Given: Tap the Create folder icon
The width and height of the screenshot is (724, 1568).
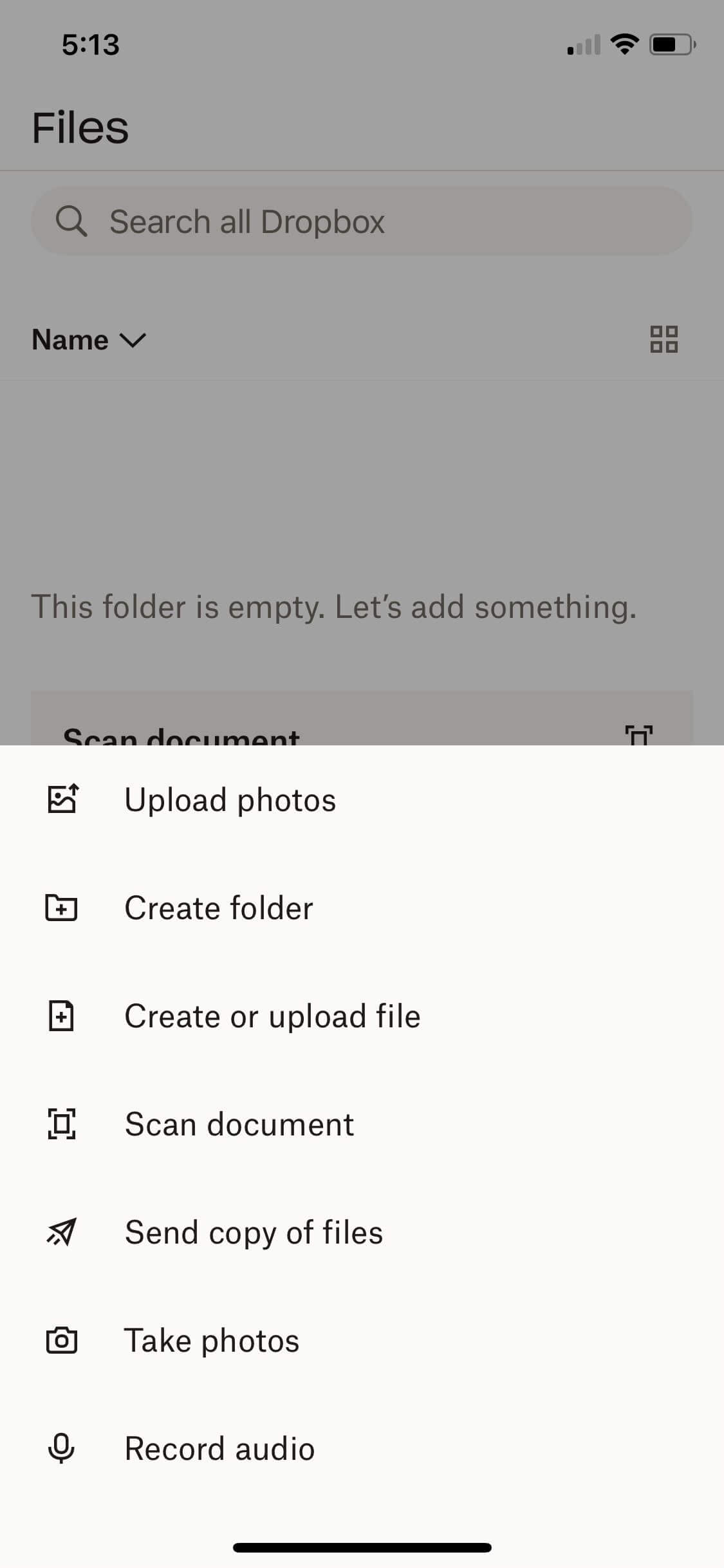Looking at the screenshot, I should [x=62, y=908].
